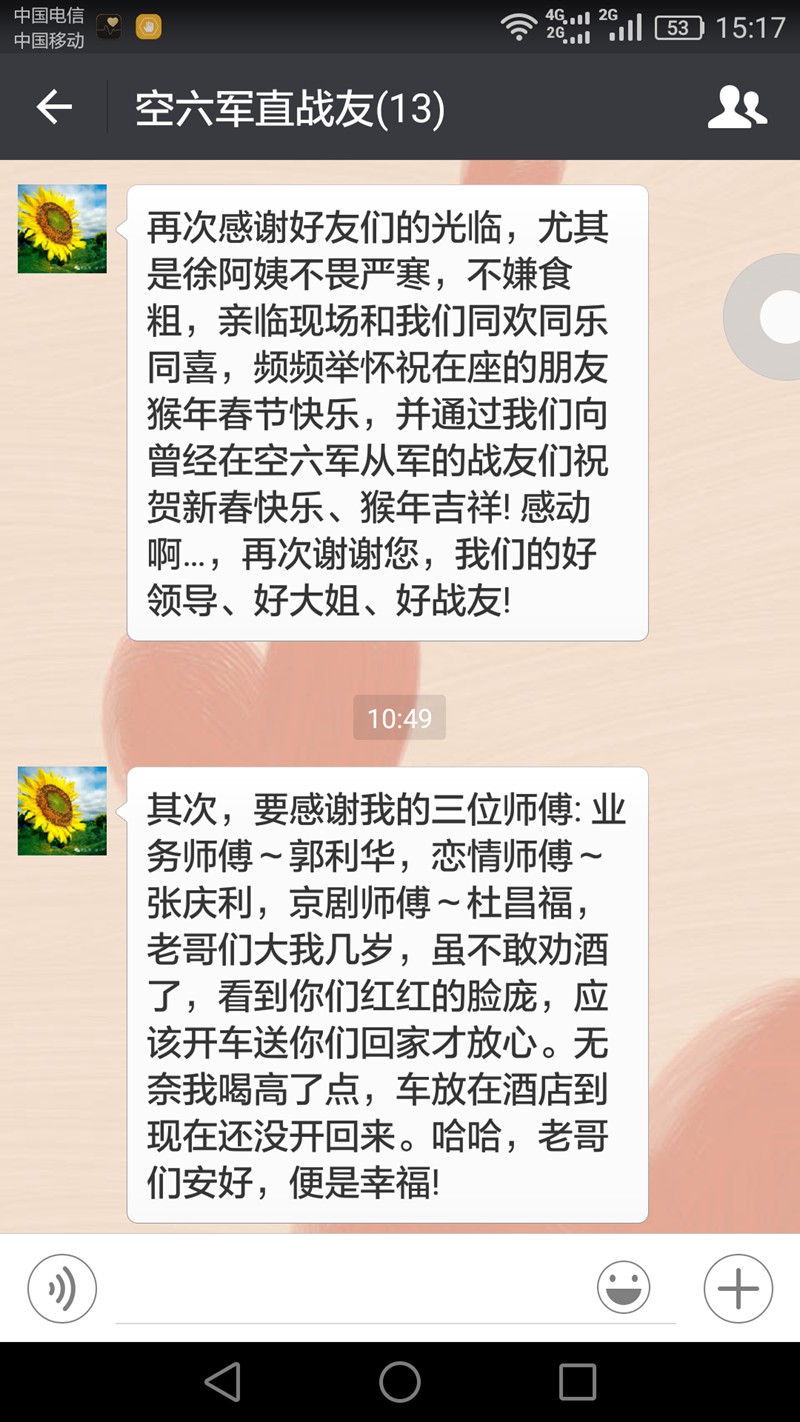Screen dimensions: 800x1422
Task: Switch to voice message input
Action: (62, 1289)
